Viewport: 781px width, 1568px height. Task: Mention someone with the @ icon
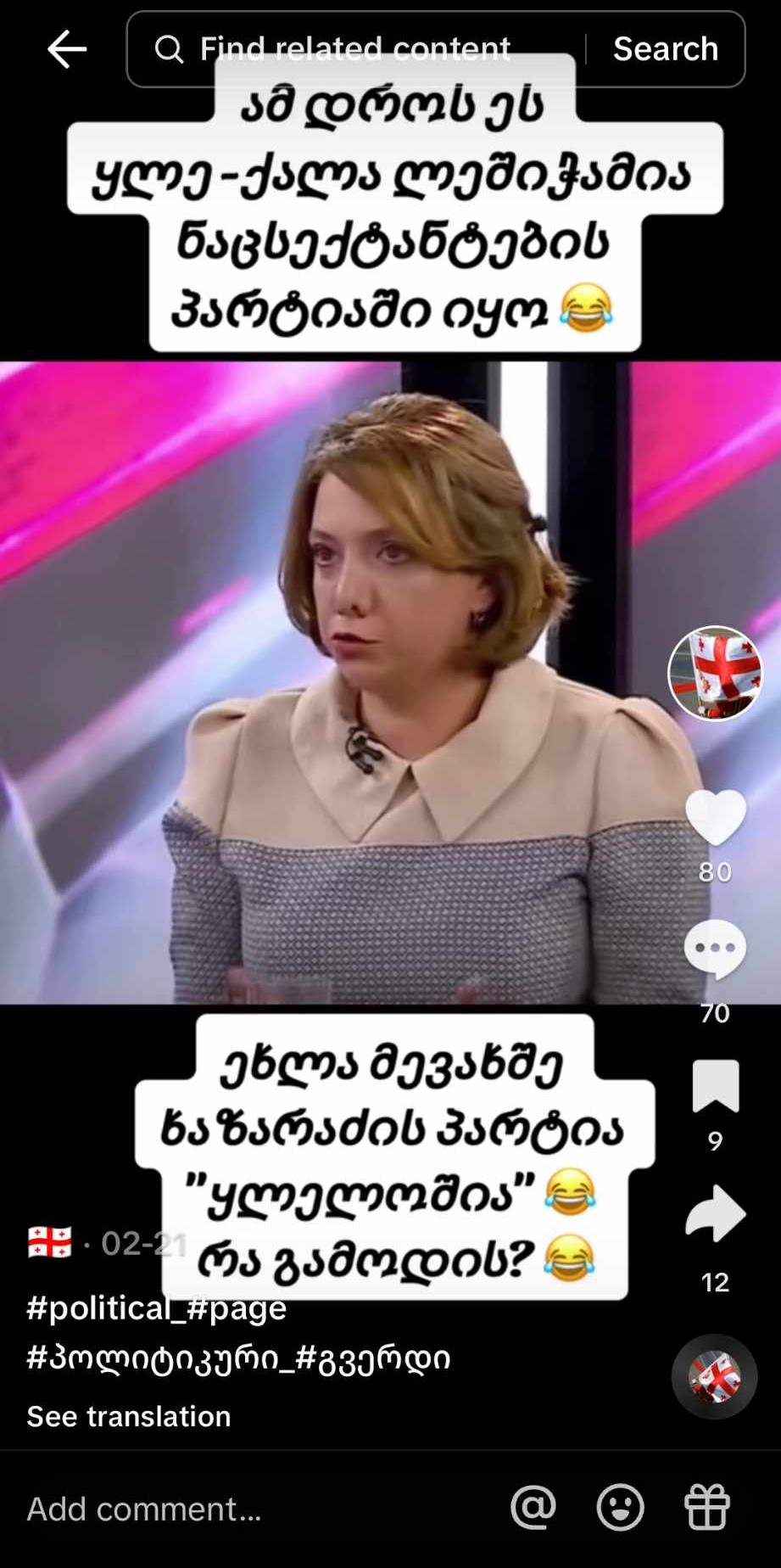pos(533,1508)
